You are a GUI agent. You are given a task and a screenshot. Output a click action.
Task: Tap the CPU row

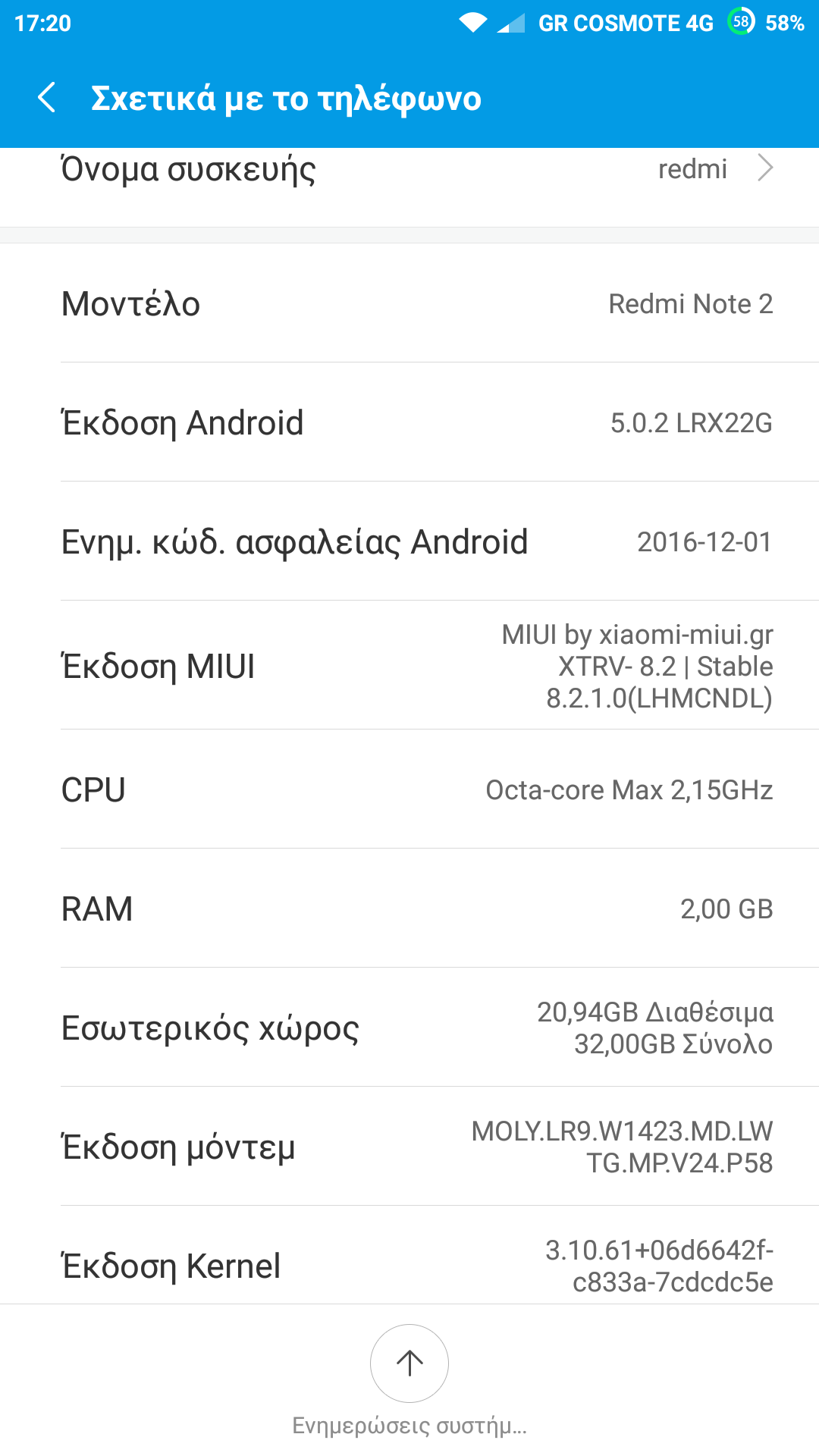(409, 789)
